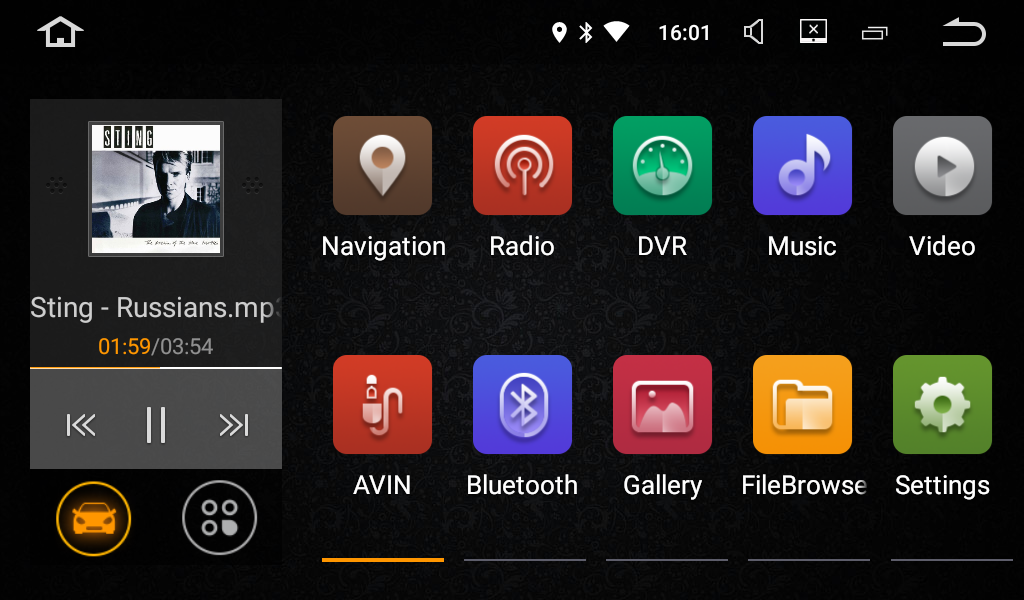1024x600 pixels.
Task: Open the DVR app
Action: pyautogui.click(x=662, y=165)
